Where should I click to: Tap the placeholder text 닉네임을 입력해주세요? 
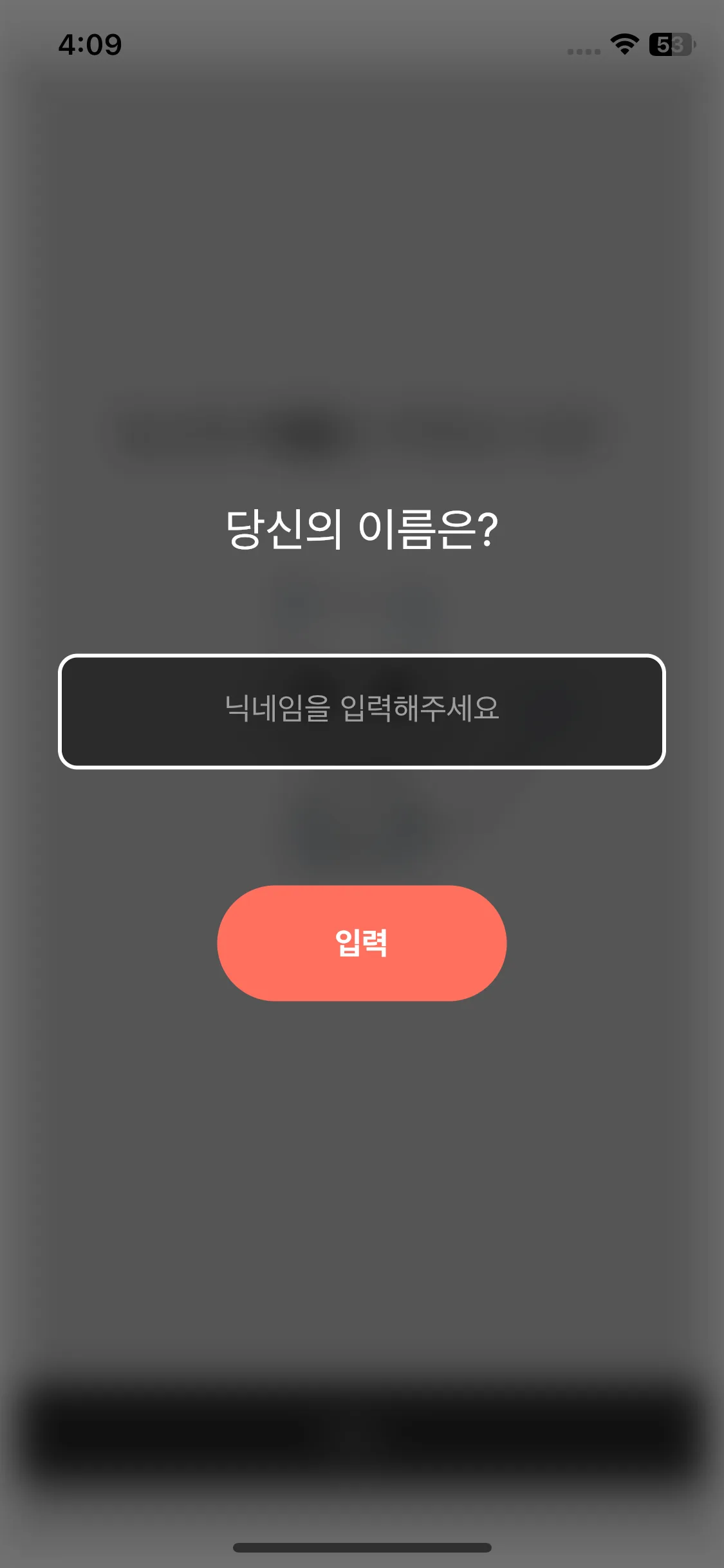tap(362, 711)
